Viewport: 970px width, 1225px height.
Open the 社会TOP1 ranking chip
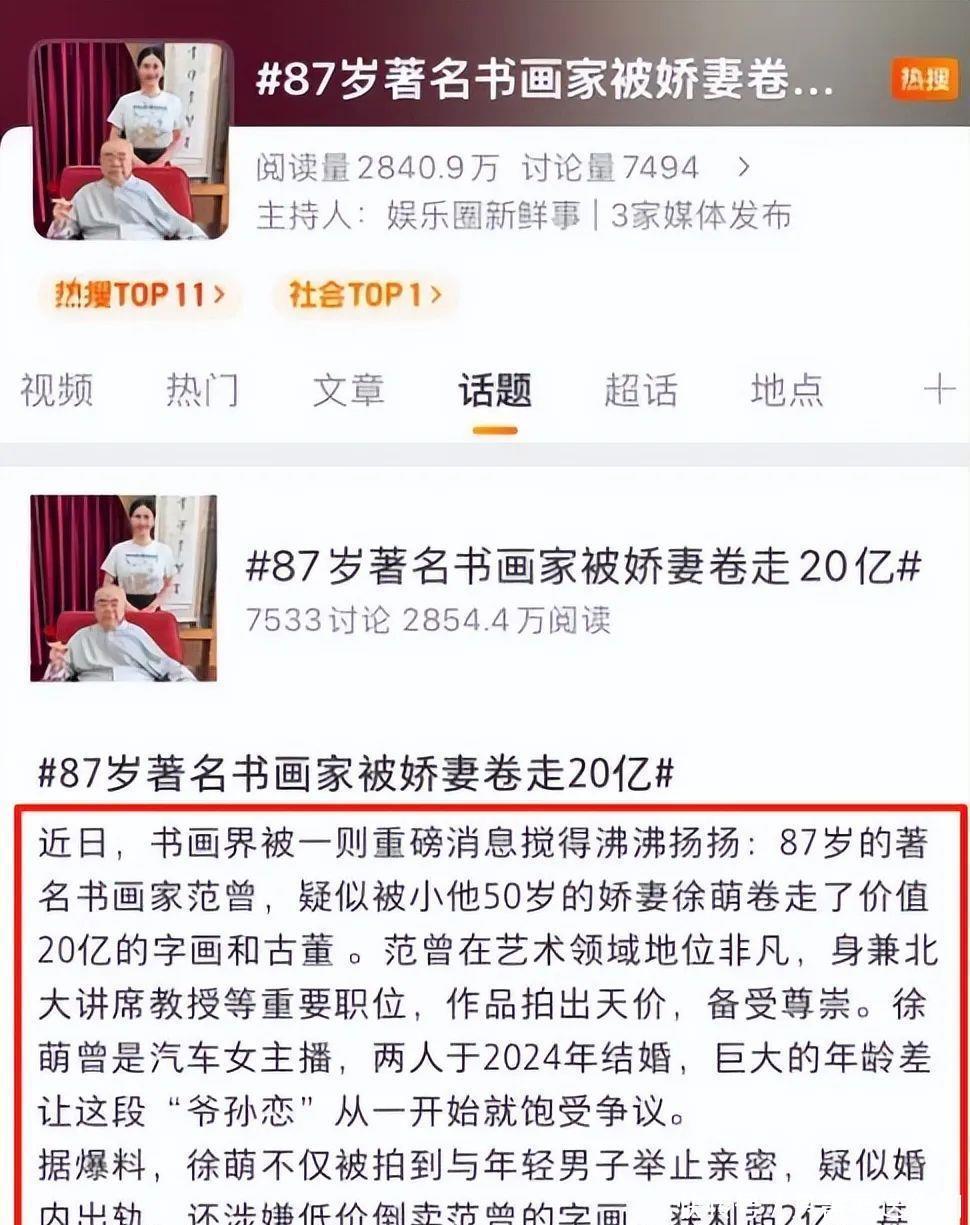[x=364, y=295]
